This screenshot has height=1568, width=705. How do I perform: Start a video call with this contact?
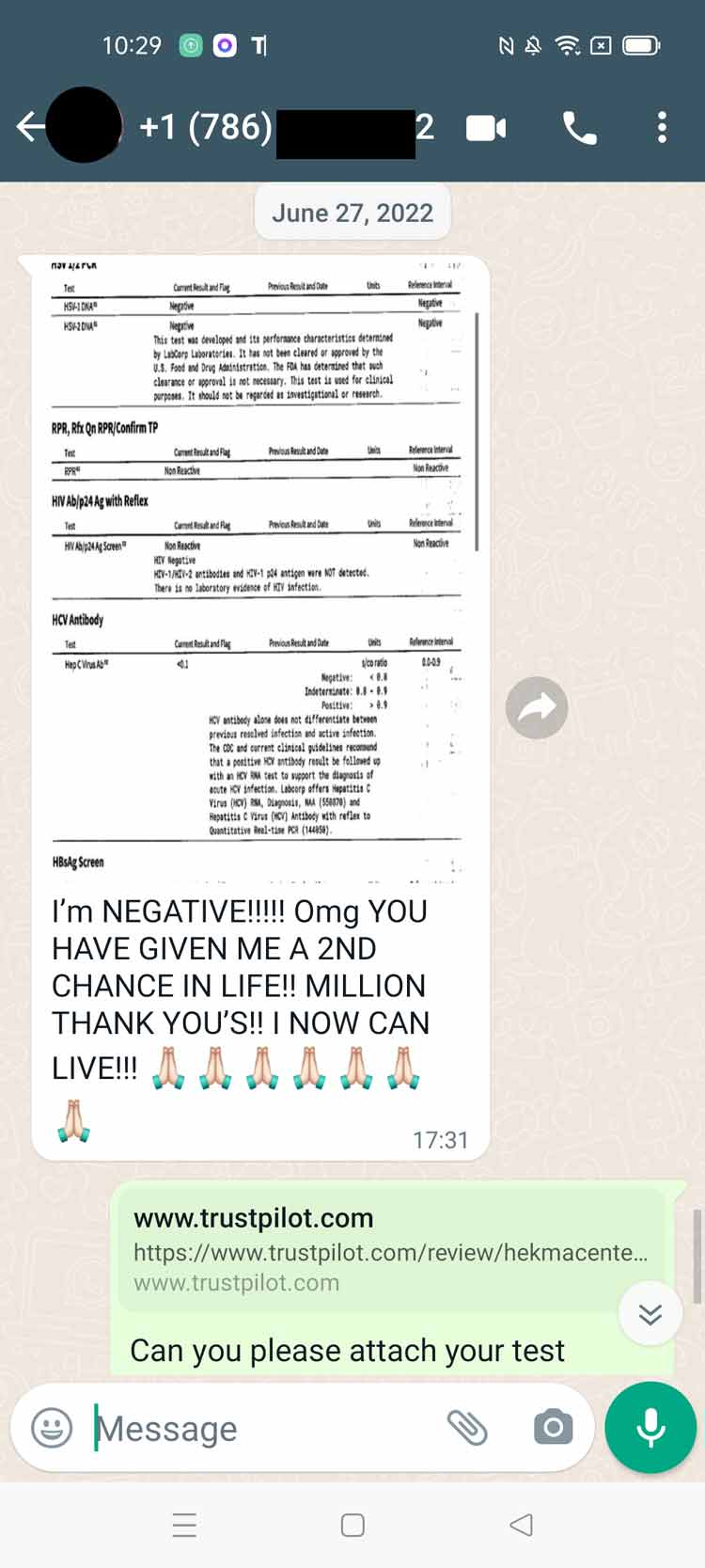pos(486,127)
